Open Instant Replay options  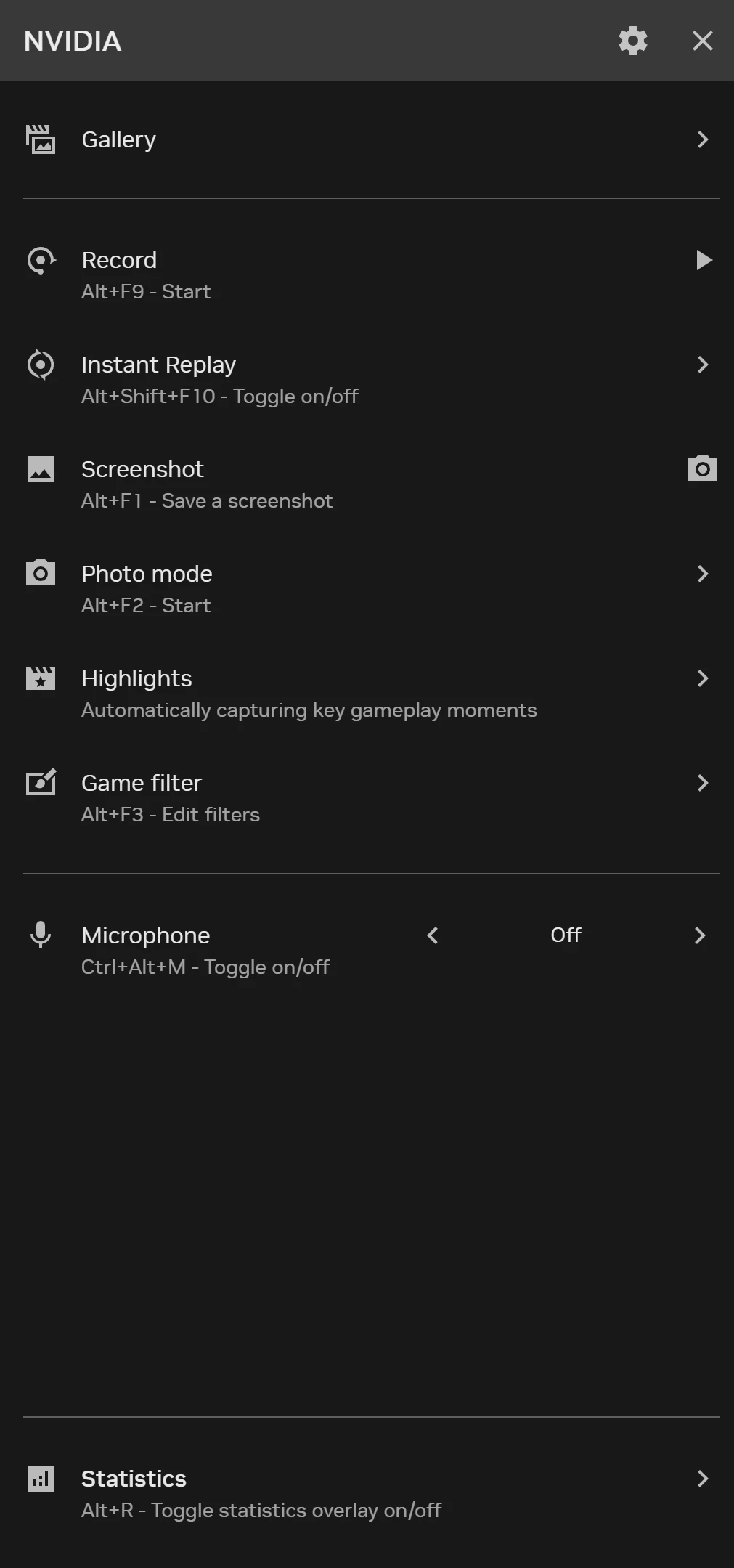pos(702,365)
